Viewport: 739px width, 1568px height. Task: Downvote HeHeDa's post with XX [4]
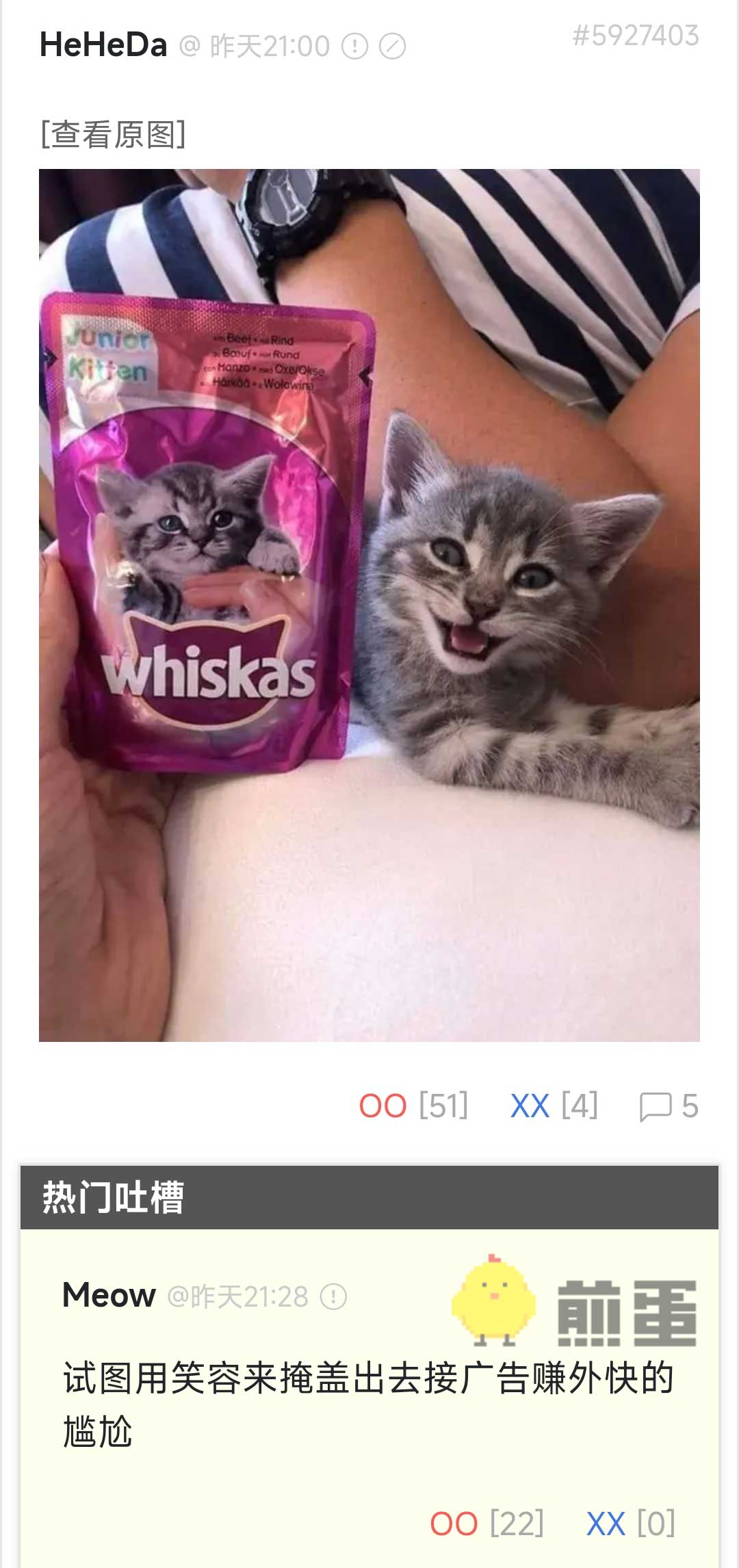coord(554,1106)
